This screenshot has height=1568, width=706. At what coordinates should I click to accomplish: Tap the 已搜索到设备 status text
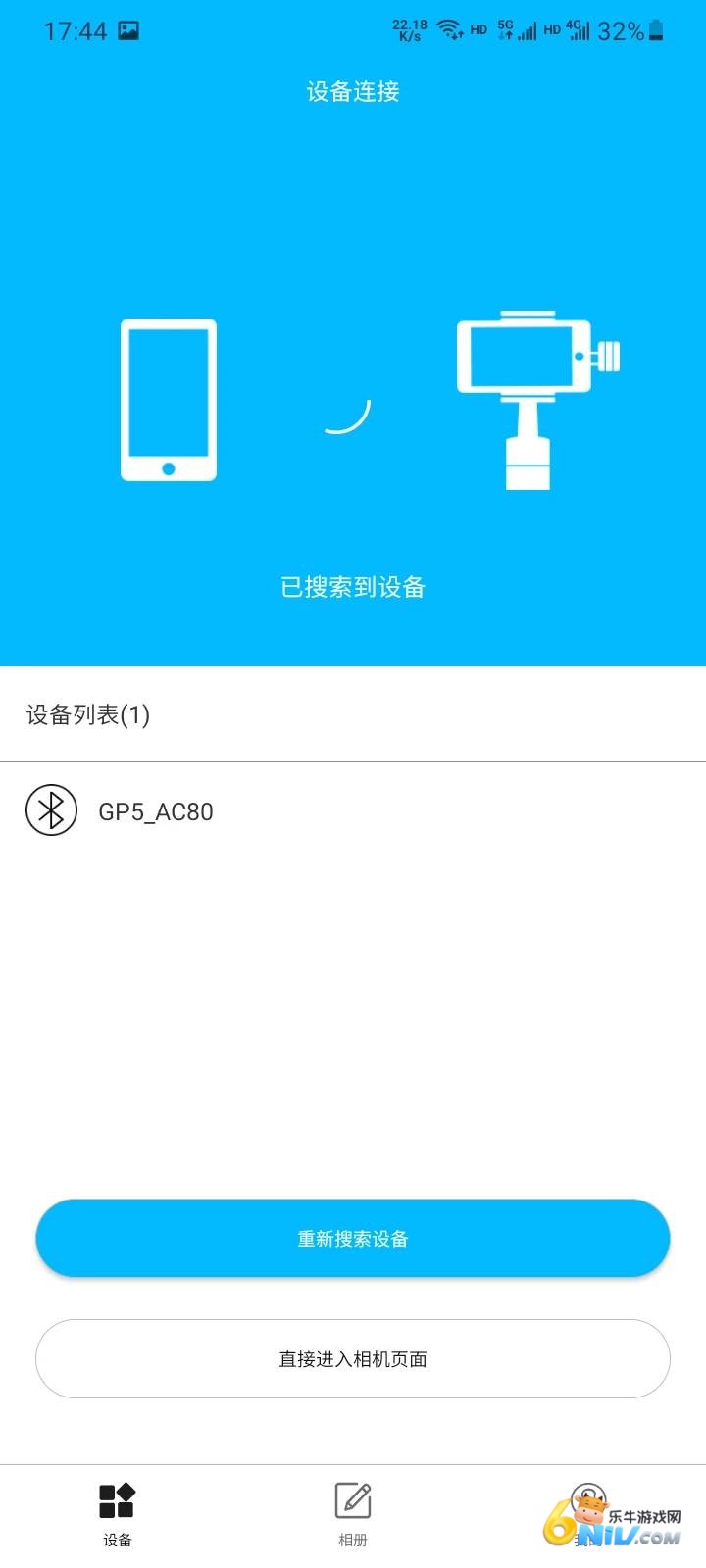tap(353, 586)
